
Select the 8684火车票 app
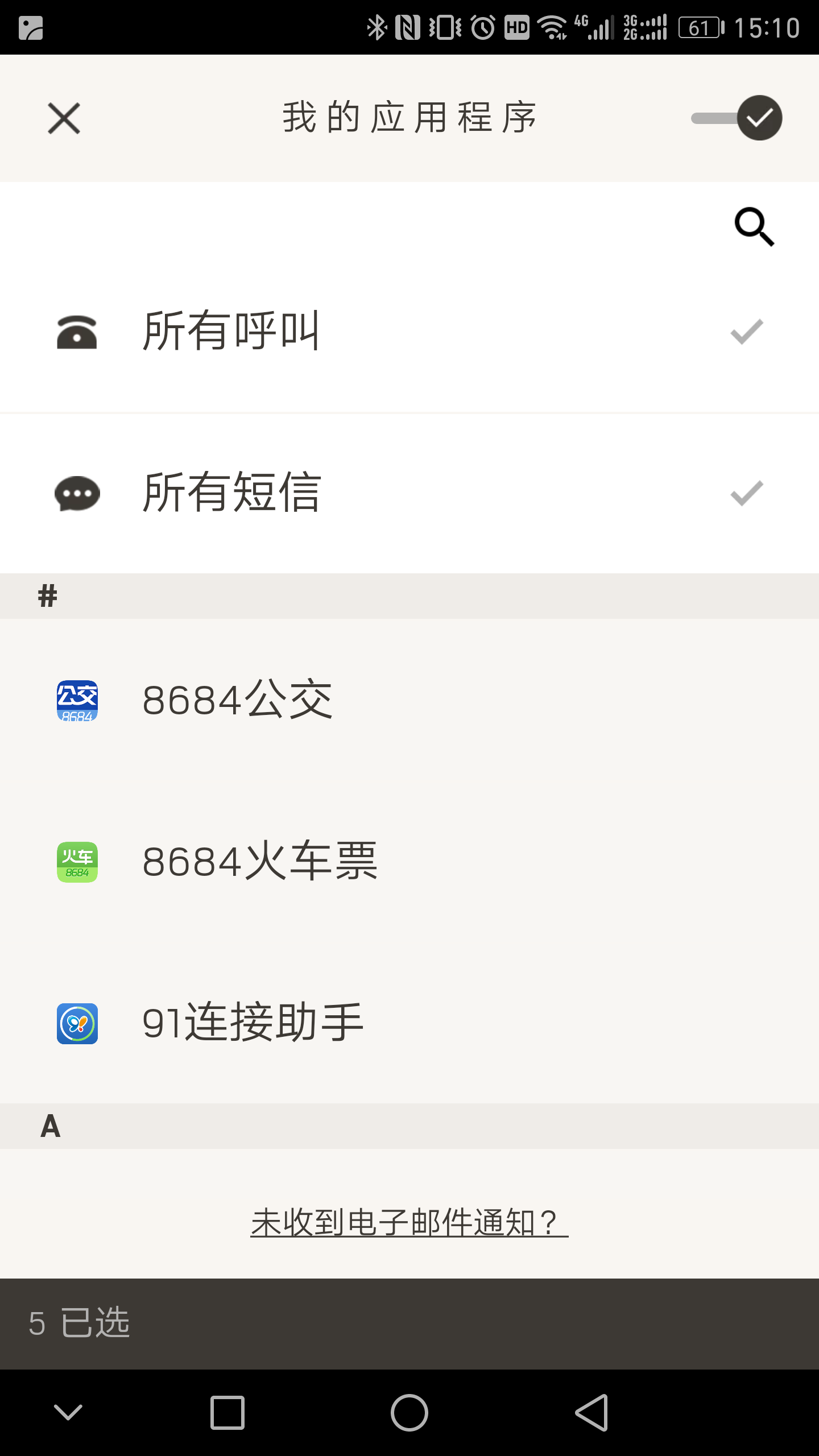tap(409, 862)
